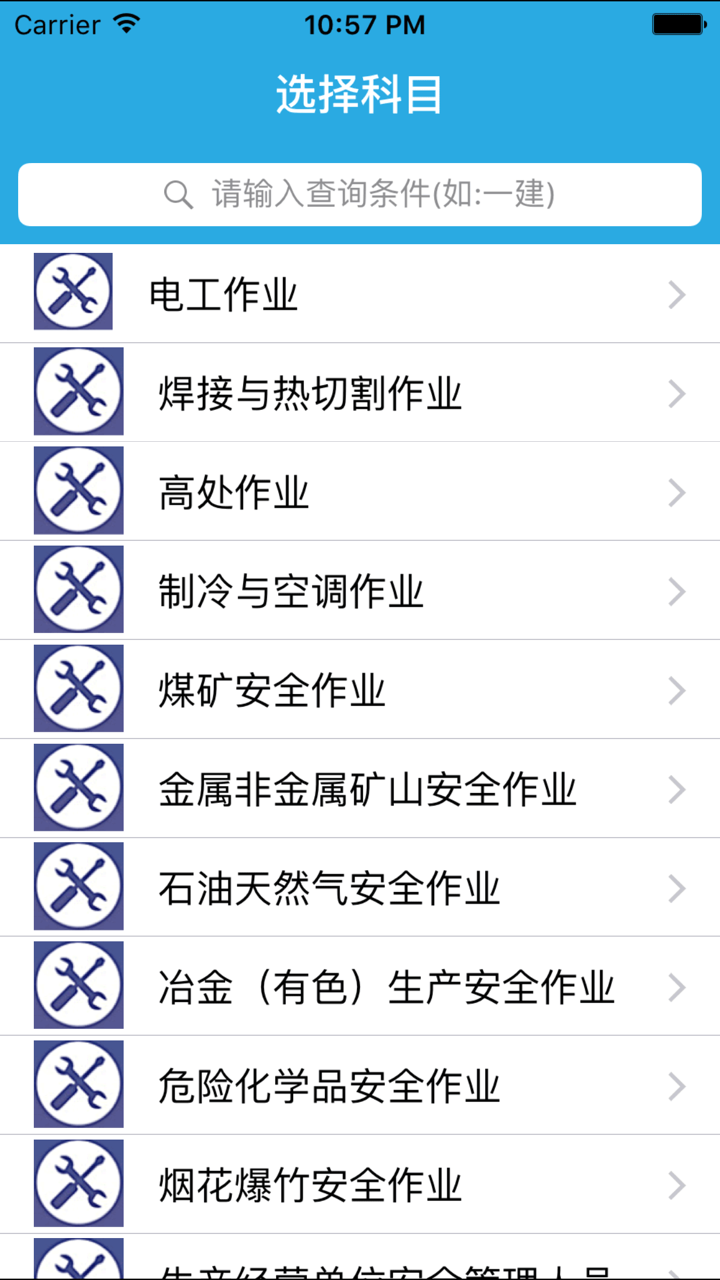The height and width of the screenshot is (1280, 720).
Task: Tap the 选择科目 title bar
Action: [x=360, y=94]
